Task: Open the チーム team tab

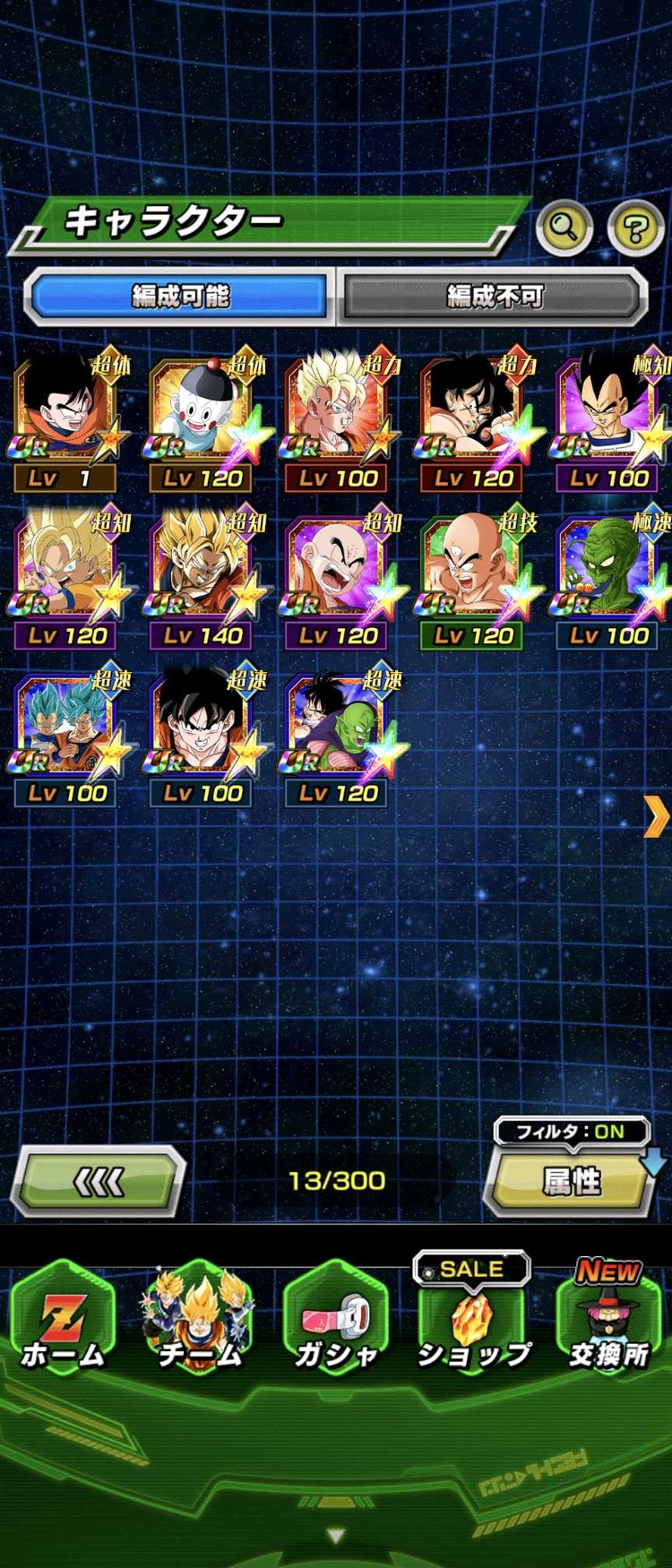Action: (x=200, y=1322)
